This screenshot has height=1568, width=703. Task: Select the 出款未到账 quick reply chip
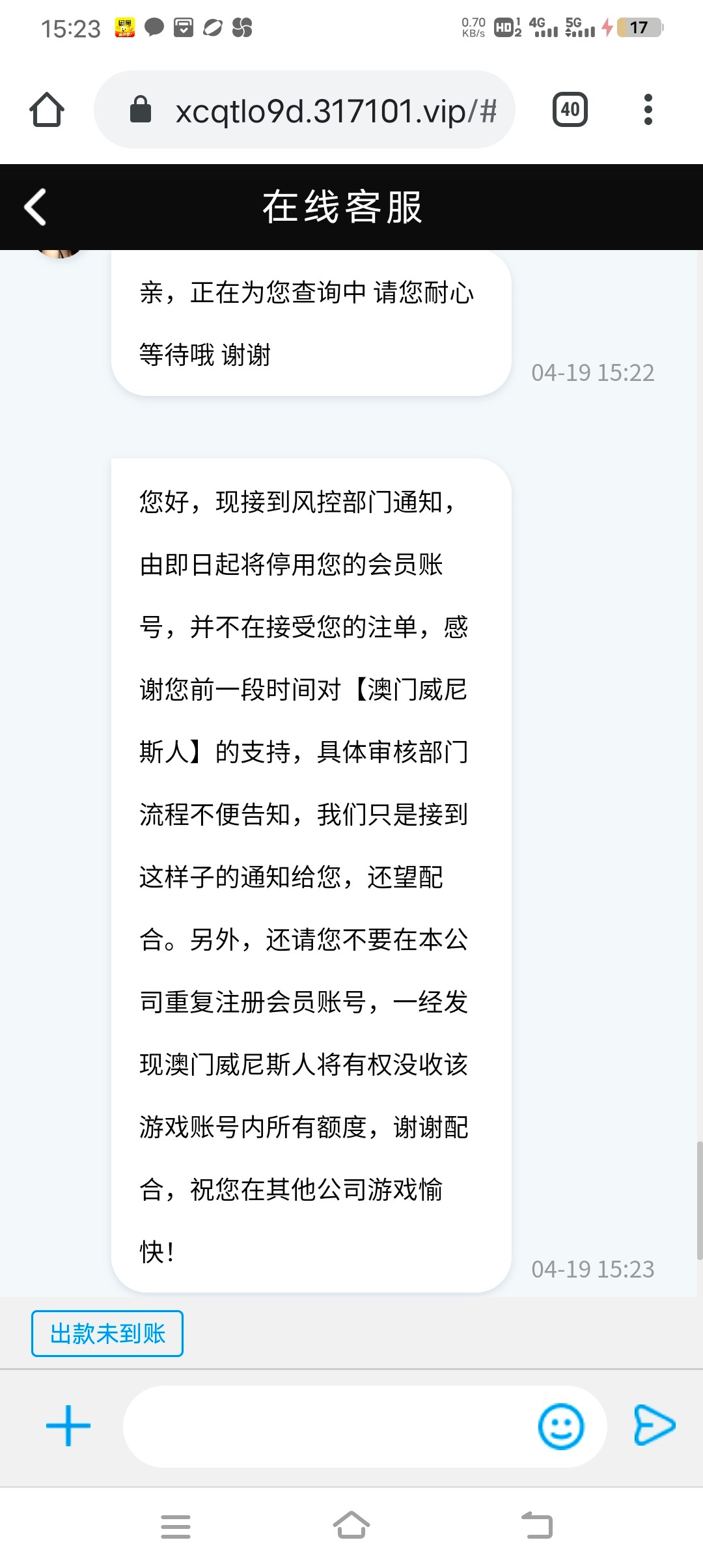point(107,1333)
